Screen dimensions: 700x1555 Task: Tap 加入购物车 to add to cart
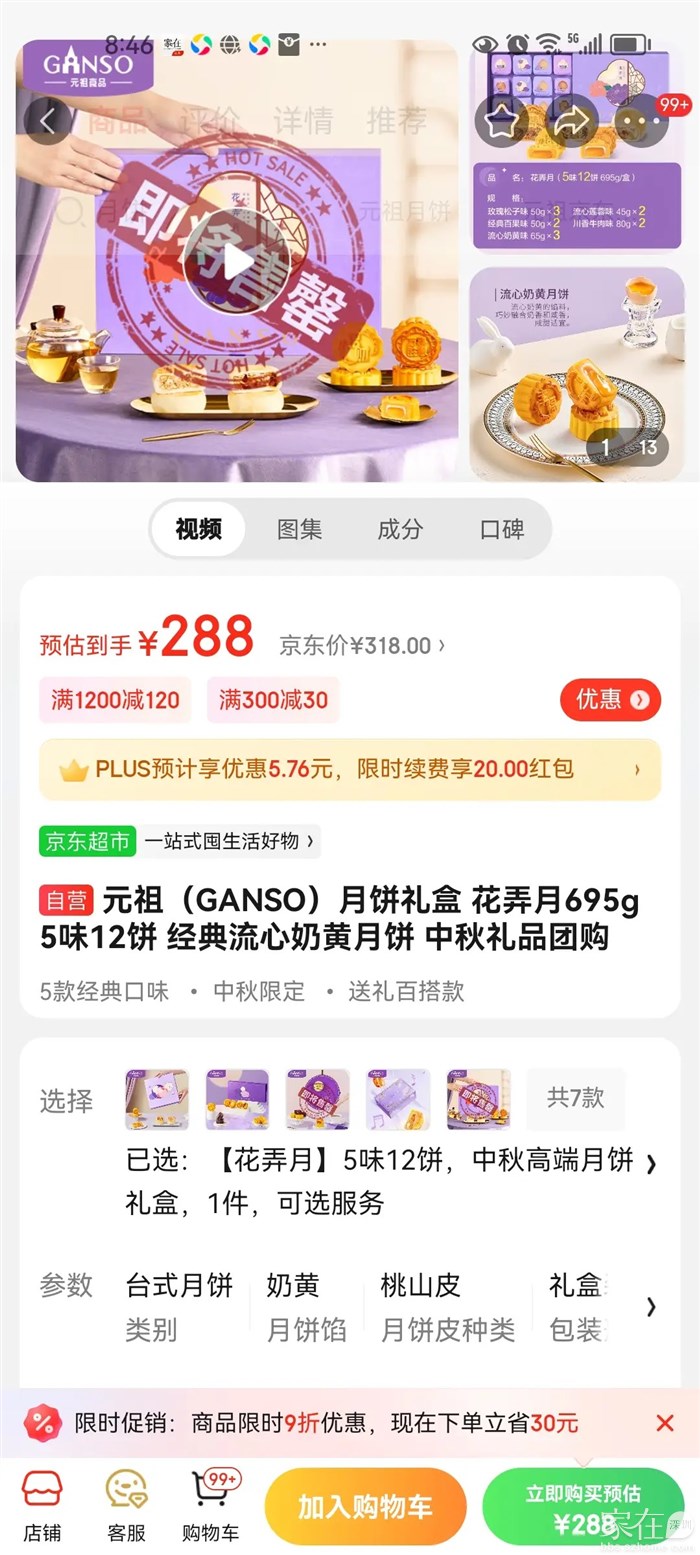click(365, 1507)
